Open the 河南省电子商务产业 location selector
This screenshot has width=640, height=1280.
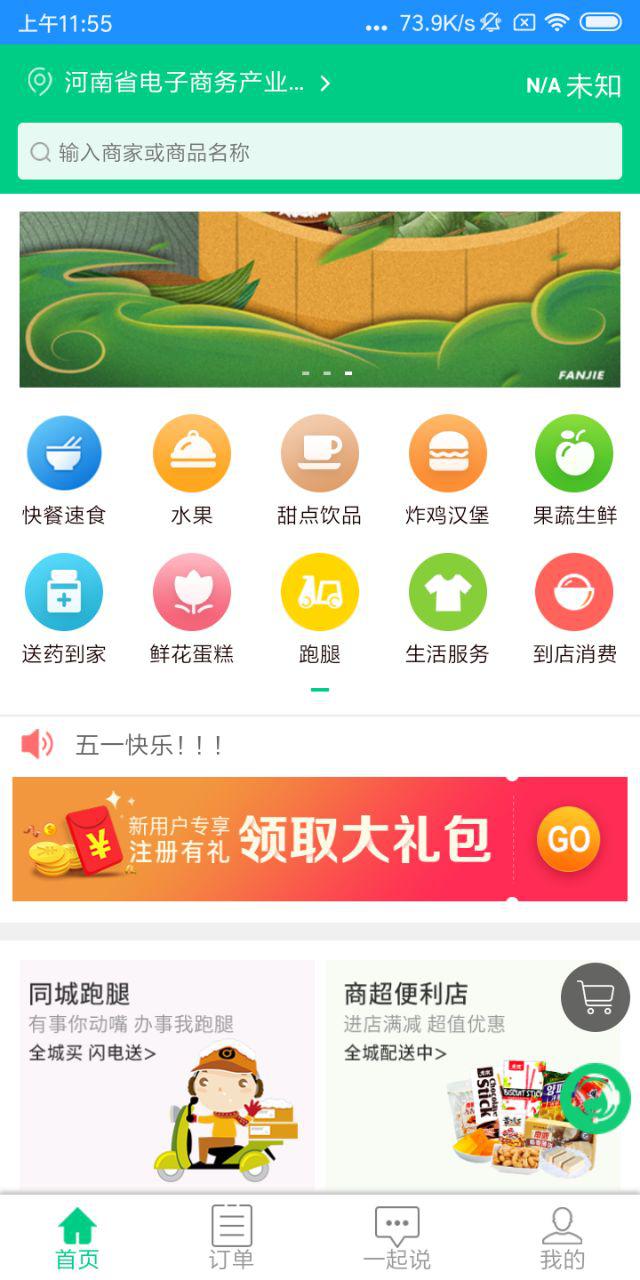tap(180, 83)
